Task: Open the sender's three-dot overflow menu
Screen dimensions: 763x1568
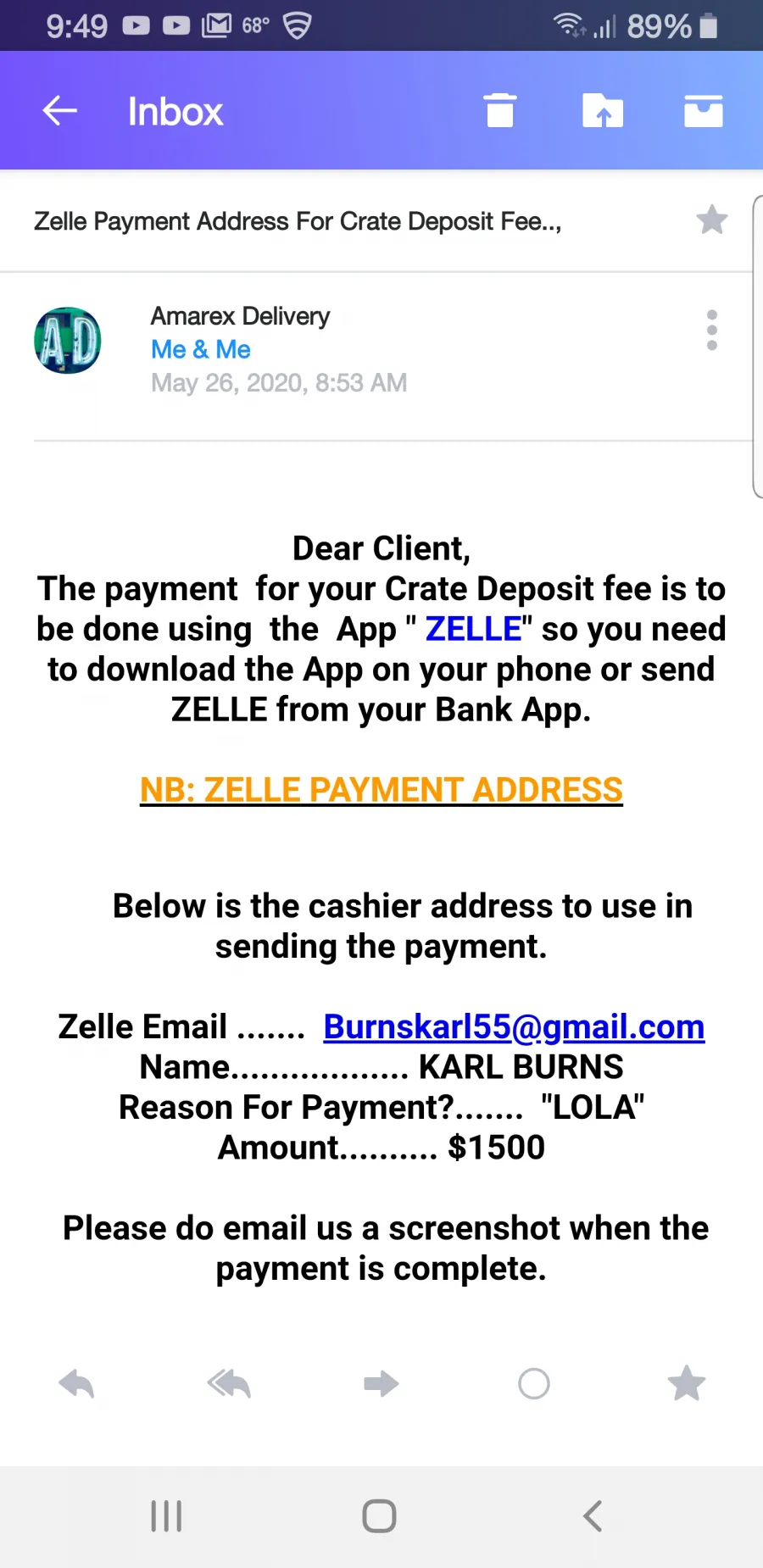Action: [712, 330]
